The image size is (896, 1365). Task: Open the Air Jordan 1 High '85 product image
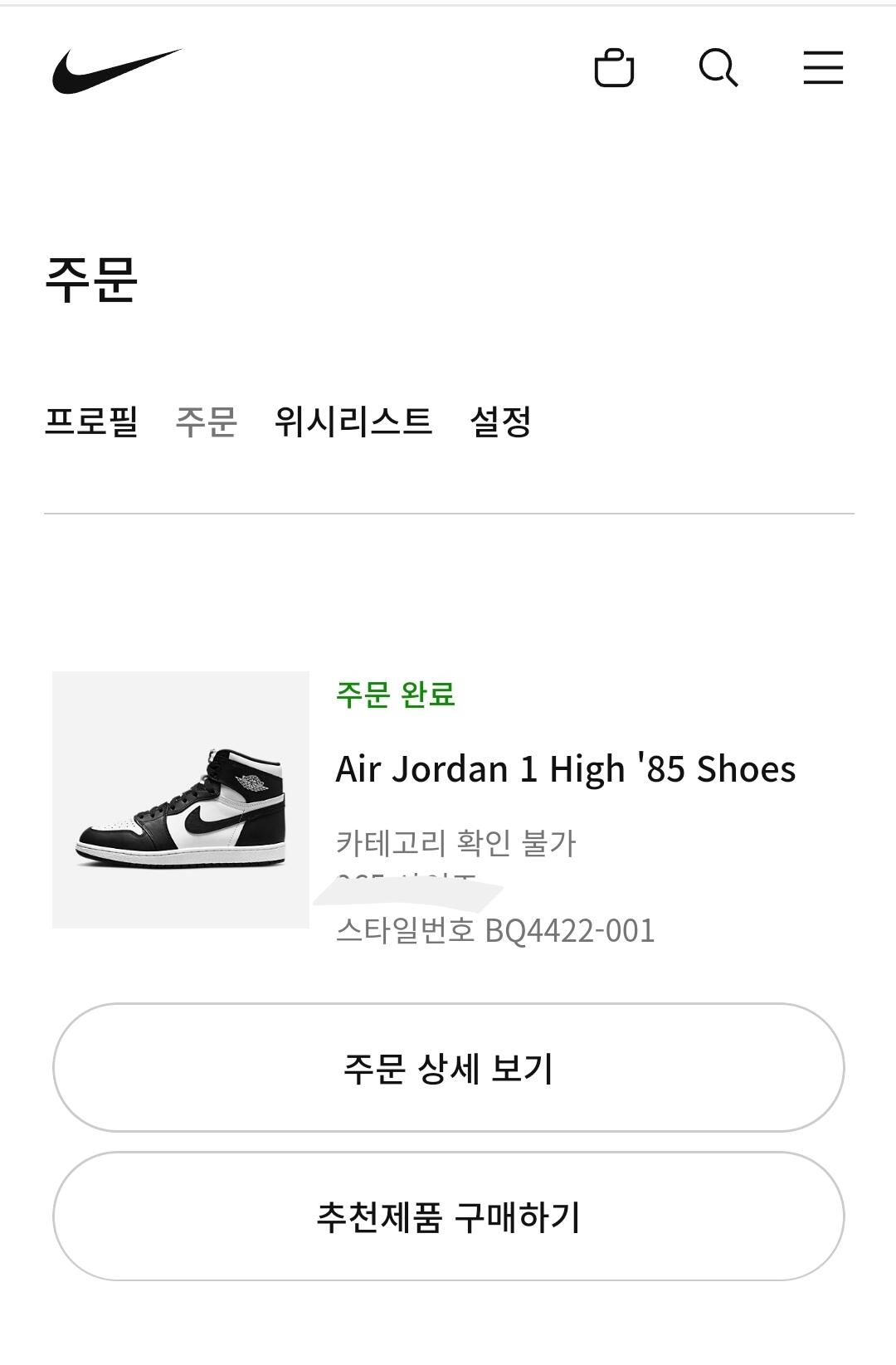(x=181, y=799)
